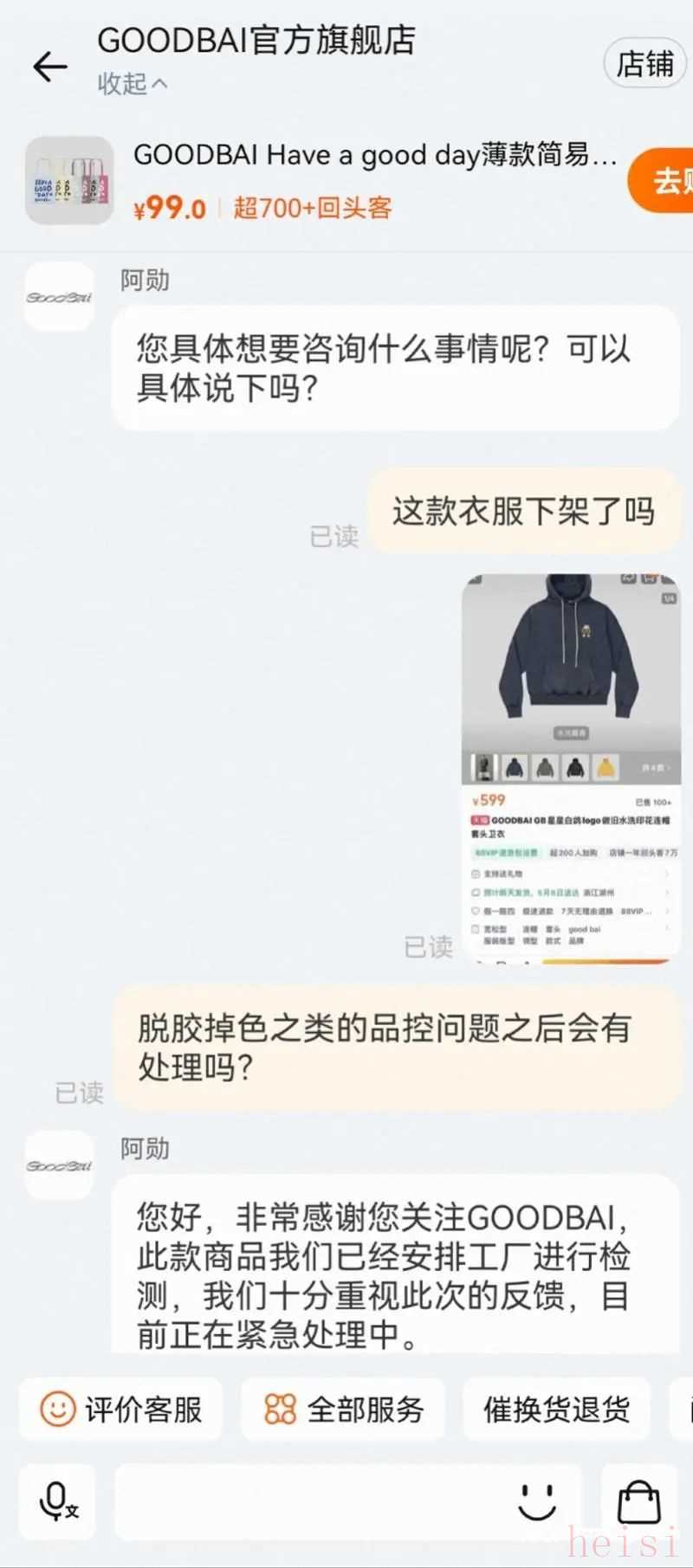Rate customer service via 评价客服
693x1568 pixels.
tap(121, 1410)
